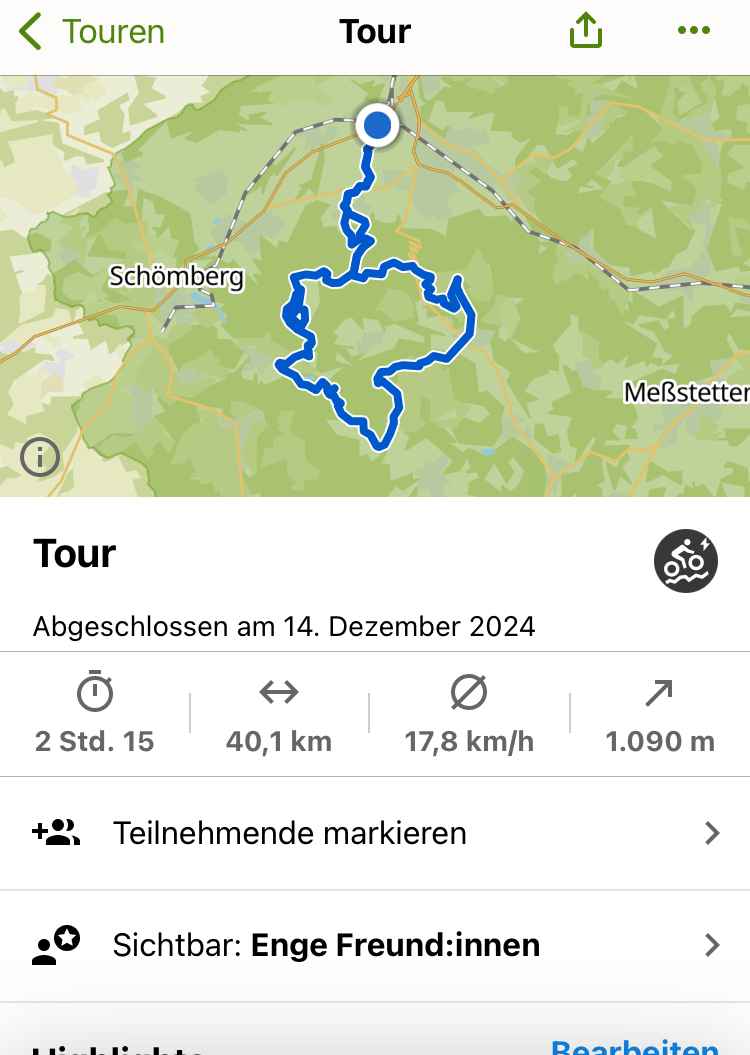Tap the e-mountain bike sport icon
Image resolution: width=750 pixels, height=1055 pixels.
(686, 561)
